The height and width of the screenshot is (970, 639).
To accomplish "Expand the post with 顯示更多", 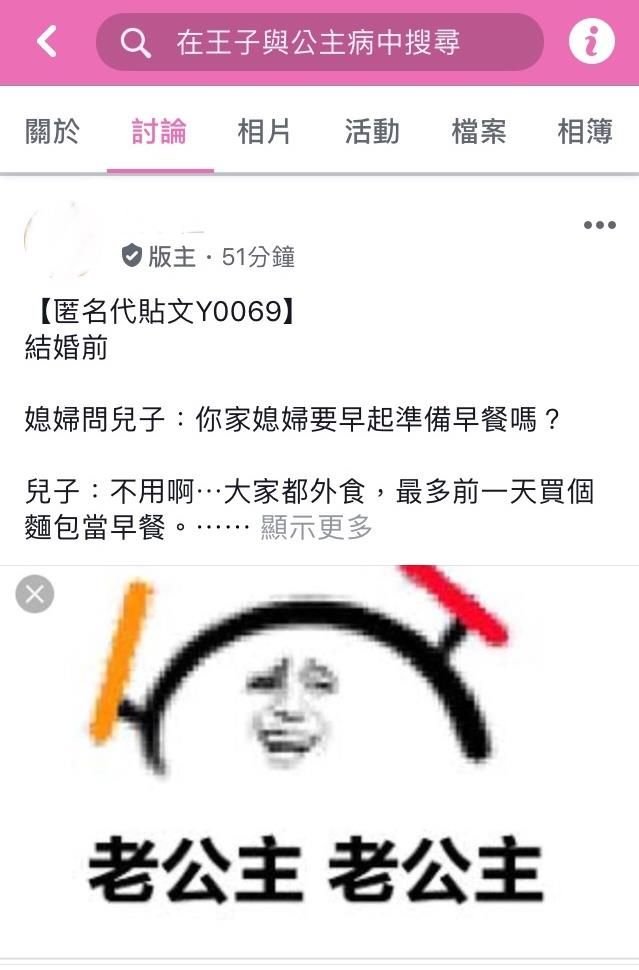I will point(316,527).
